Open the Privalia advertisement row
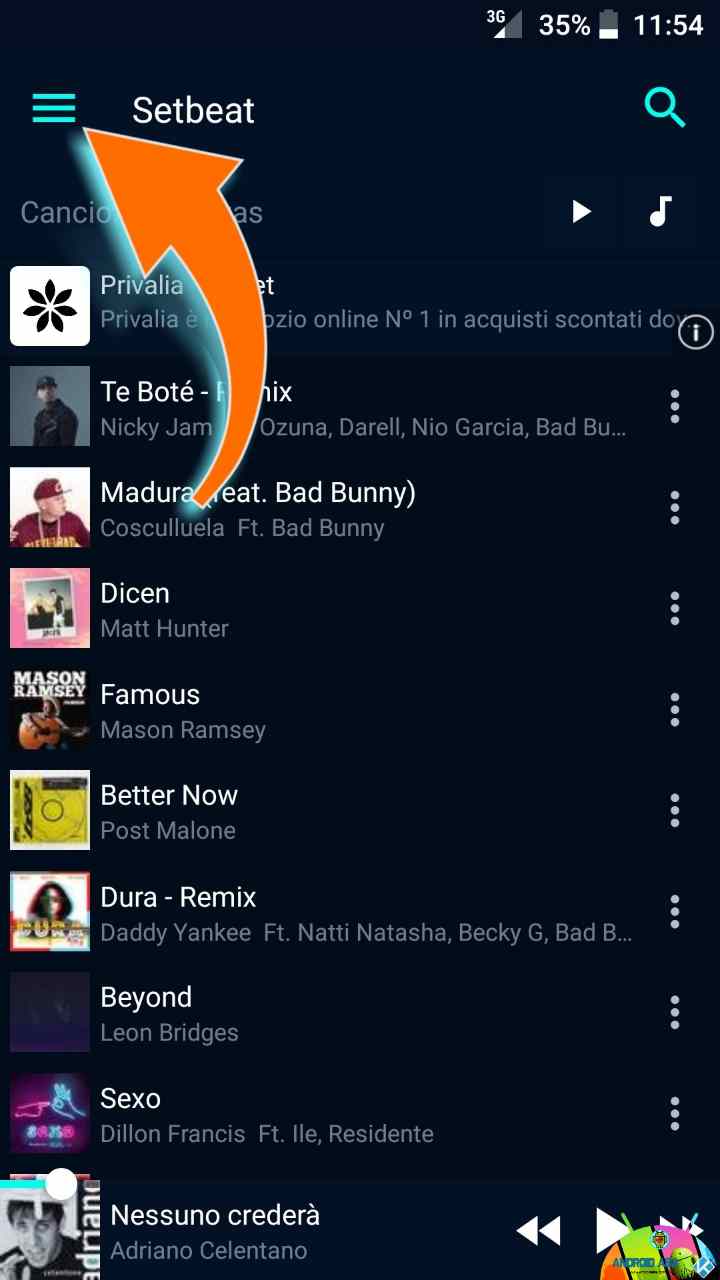The width and height of the screenshot is (720, 1280). click(340, 306)
